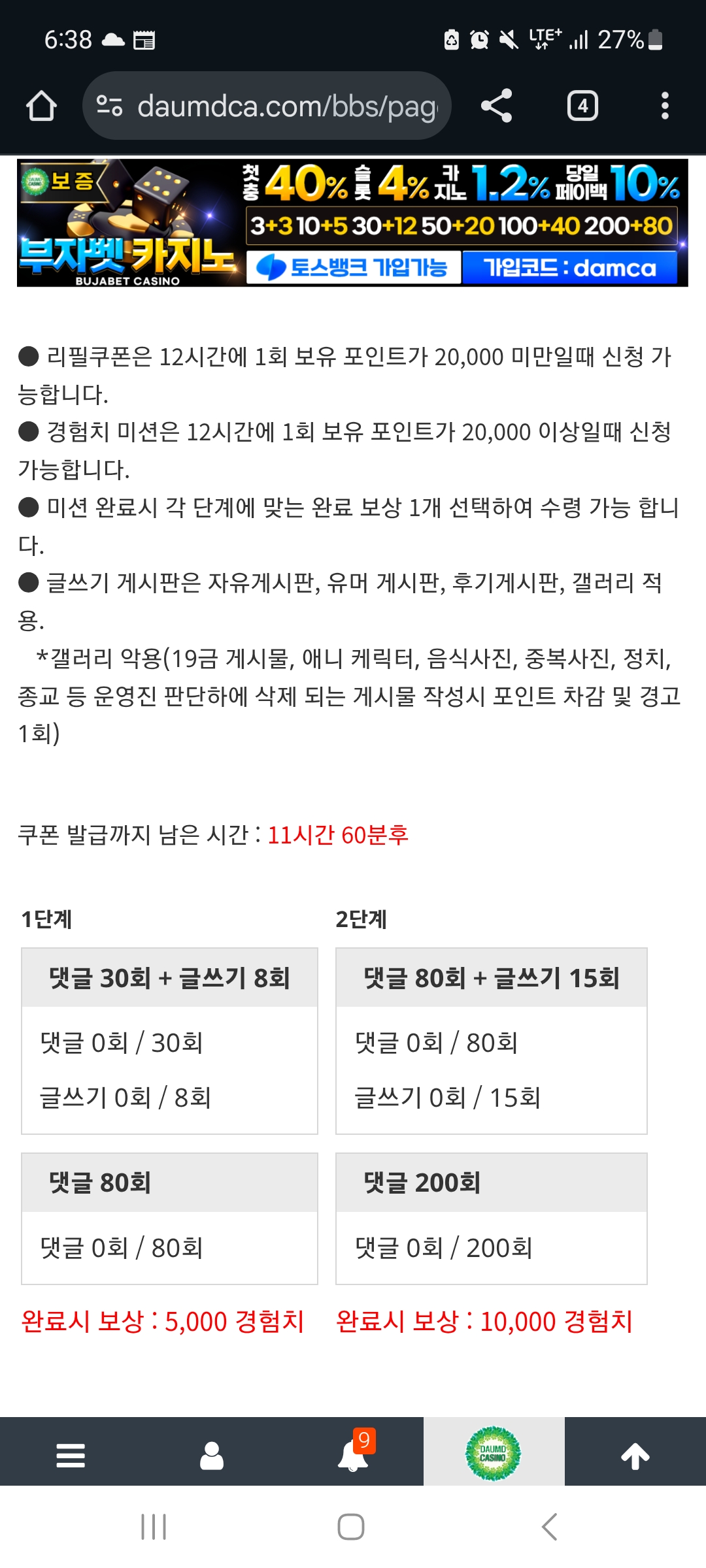Open the tab switcher showing 4 tabs
The width and height of the screenshot is (706, 1568).
[x=582, y=106]
